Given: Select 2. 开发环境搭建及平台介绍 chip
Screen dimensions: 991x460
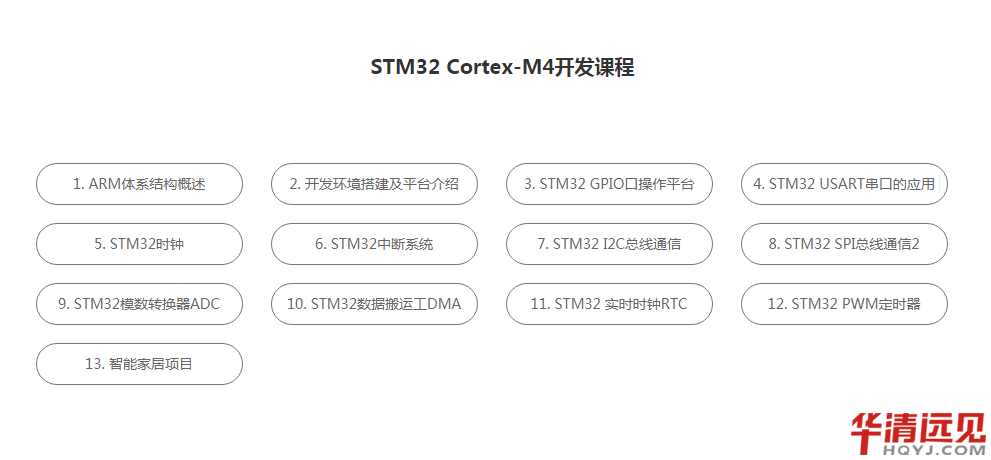Looking at the screenshot, I should (374, 184).
